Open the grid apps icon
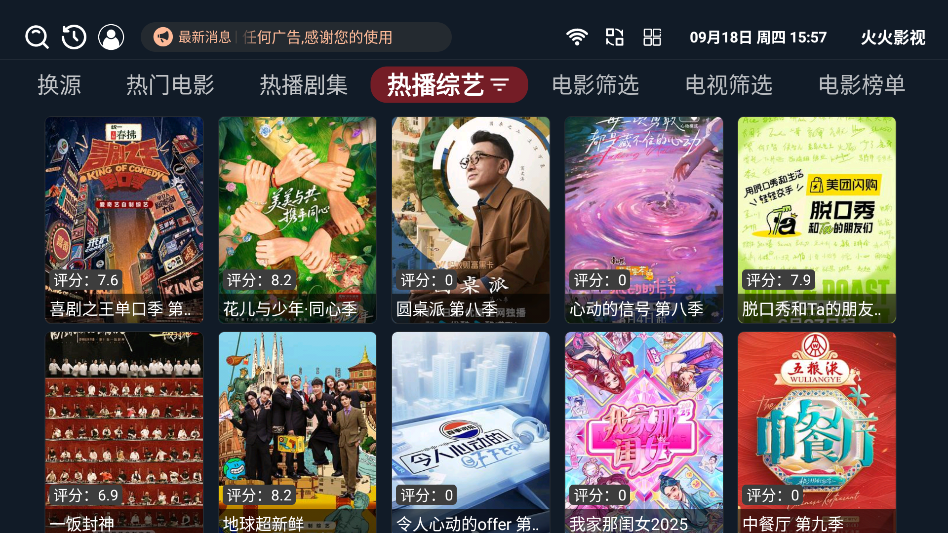The width and height of the screenshot is (948, 533). tap(652, 38)
